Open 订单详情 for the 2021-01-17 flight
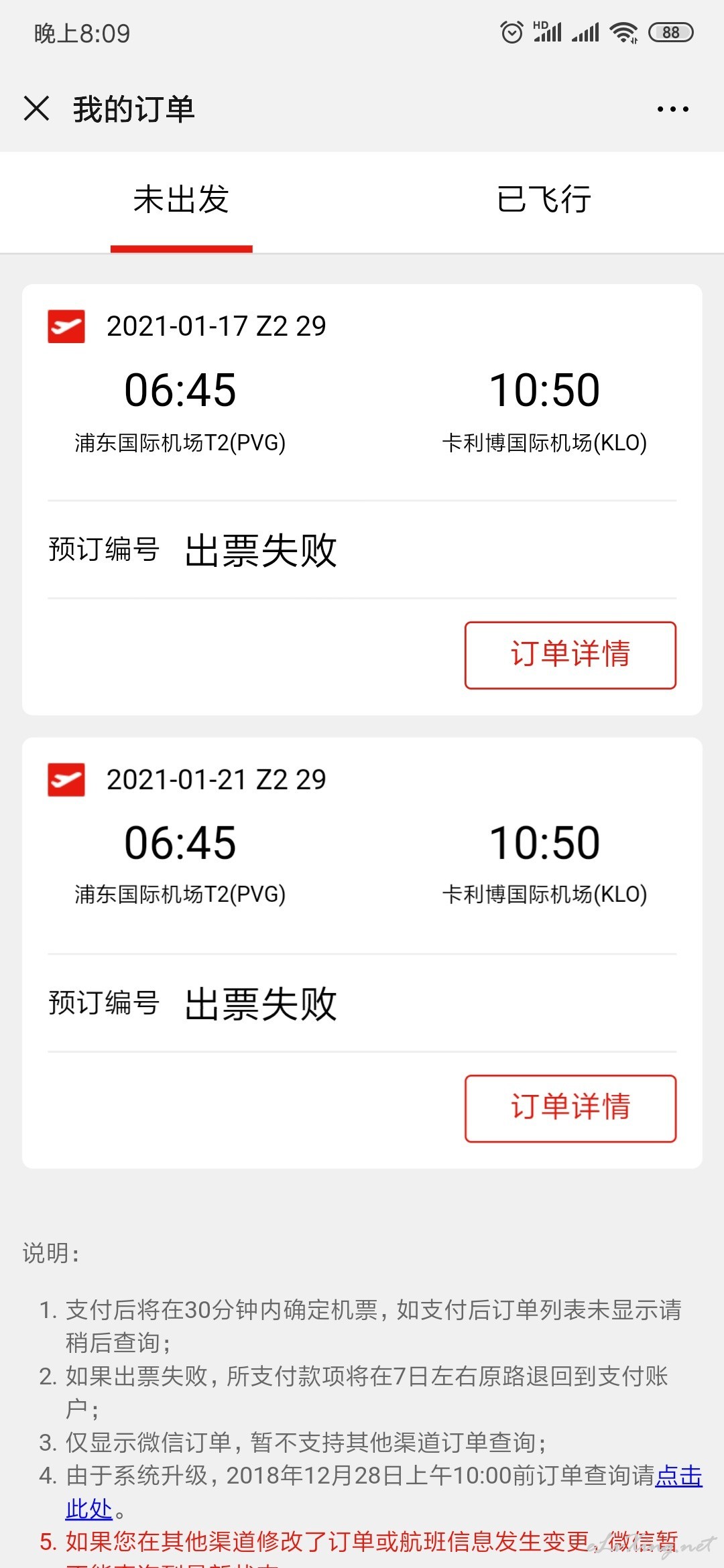The image size is (724, 1568). (x=570, y=655)
